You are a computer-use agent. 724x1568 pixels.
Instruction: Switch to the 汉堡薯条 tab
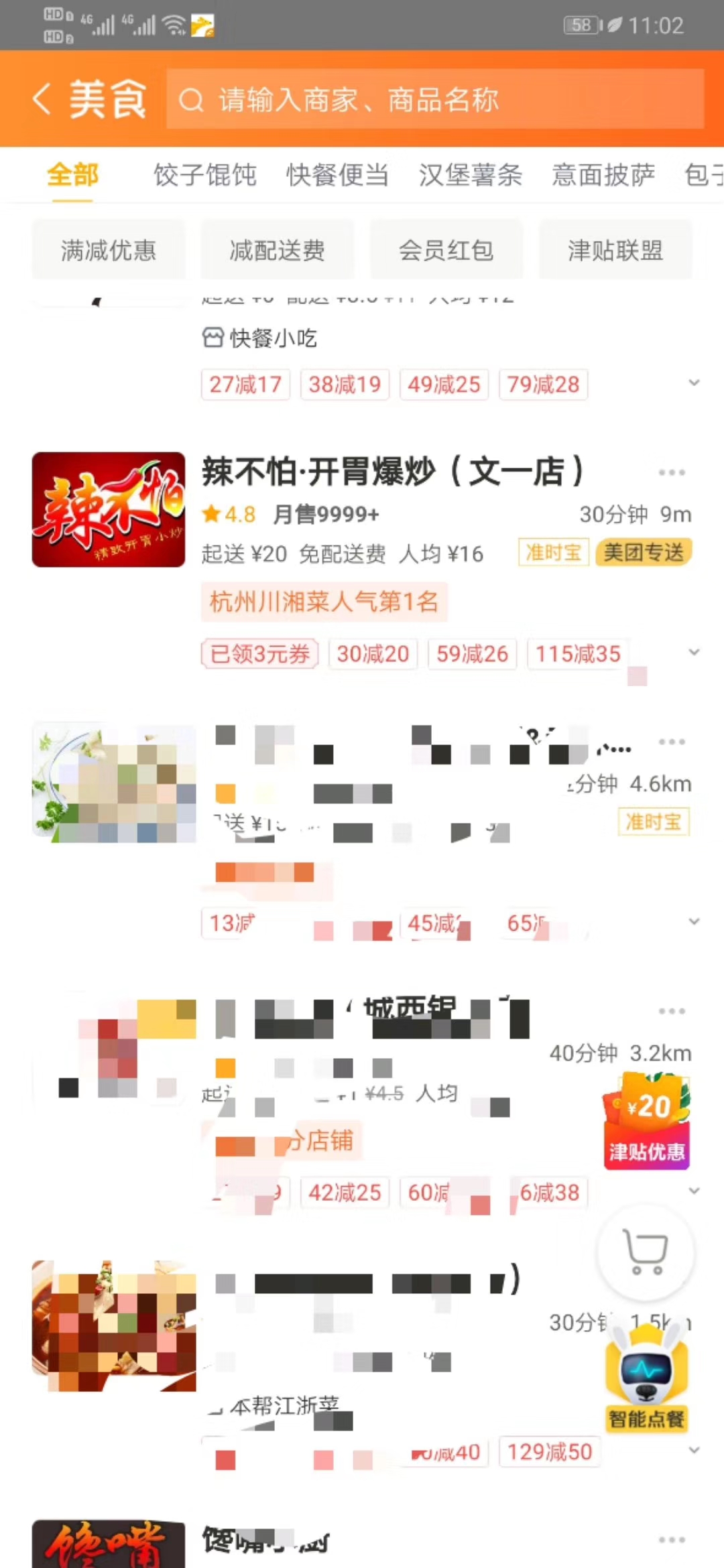[470, 175]
